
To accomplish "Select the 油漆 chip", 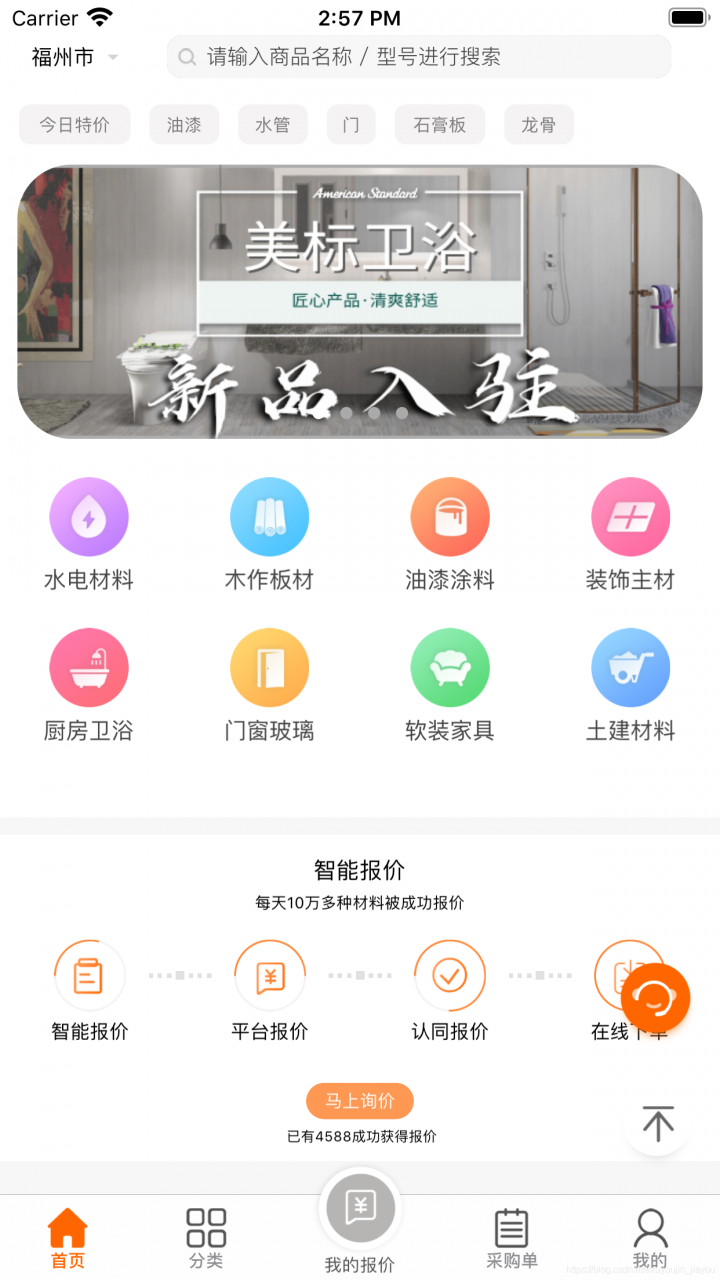I will point(184,125).
